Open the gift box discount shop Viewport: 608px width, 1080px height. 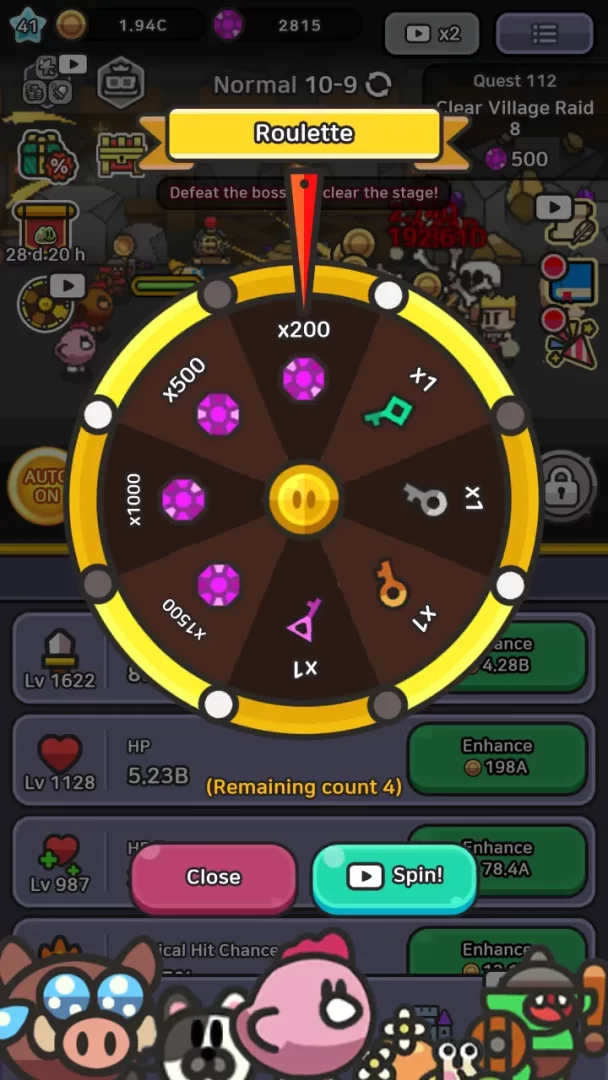click(45, 155)
